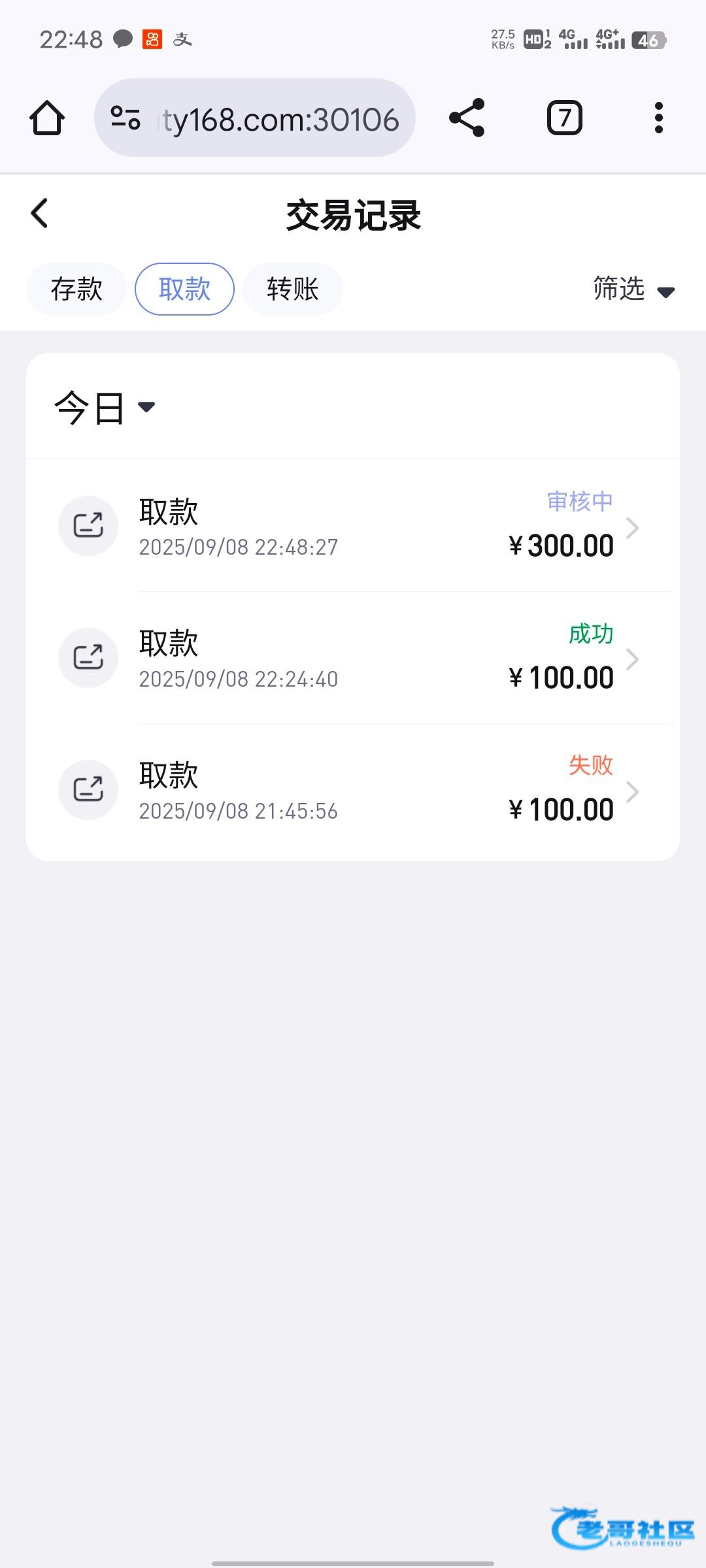Viewport: 706px width, 1568px height.
Task: Open the 筛选 filter dropdown
Action: [x=633, y=289]
